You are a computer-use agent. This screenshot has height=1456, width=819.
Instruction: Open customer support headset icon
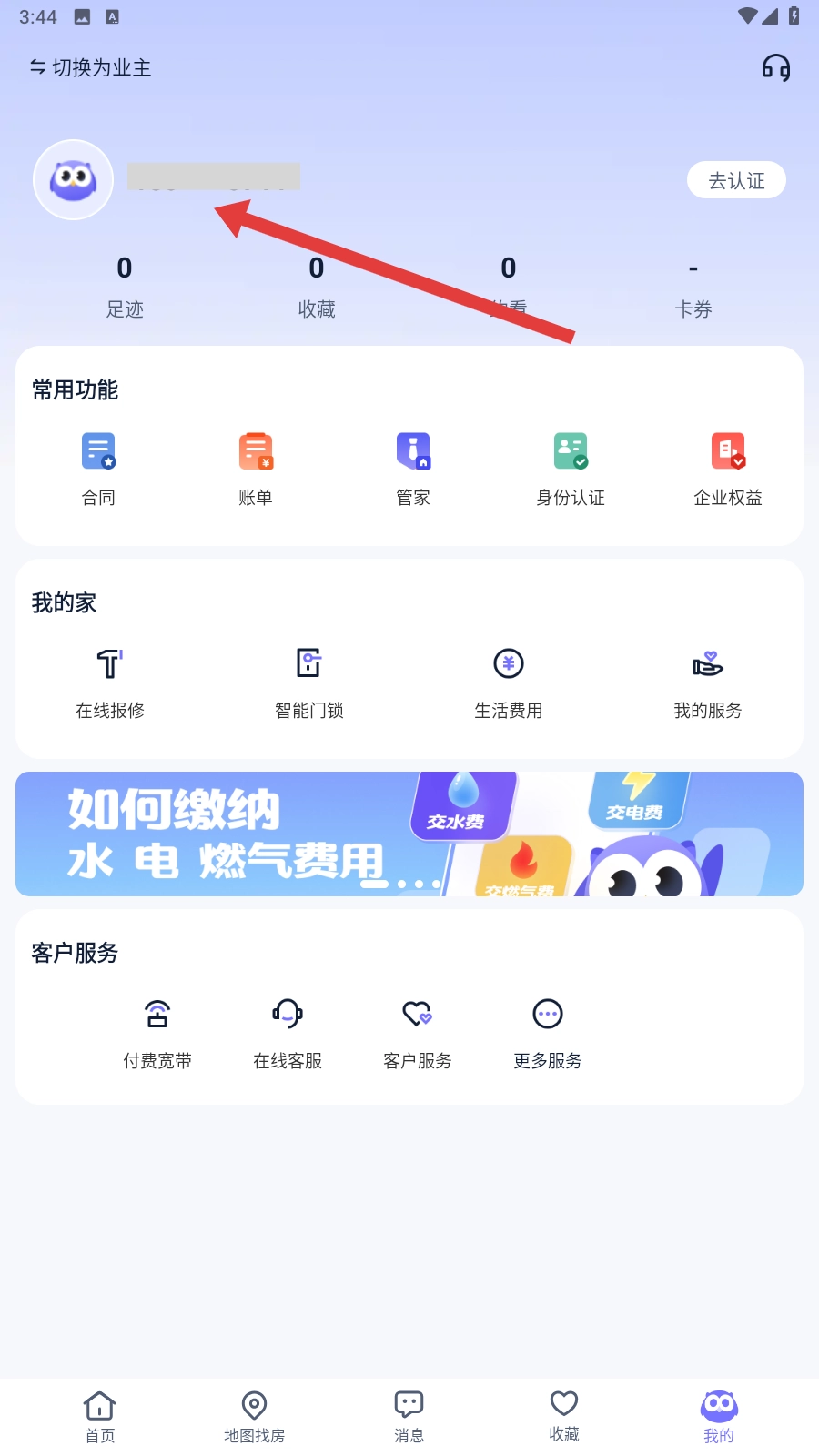point(775,68)
